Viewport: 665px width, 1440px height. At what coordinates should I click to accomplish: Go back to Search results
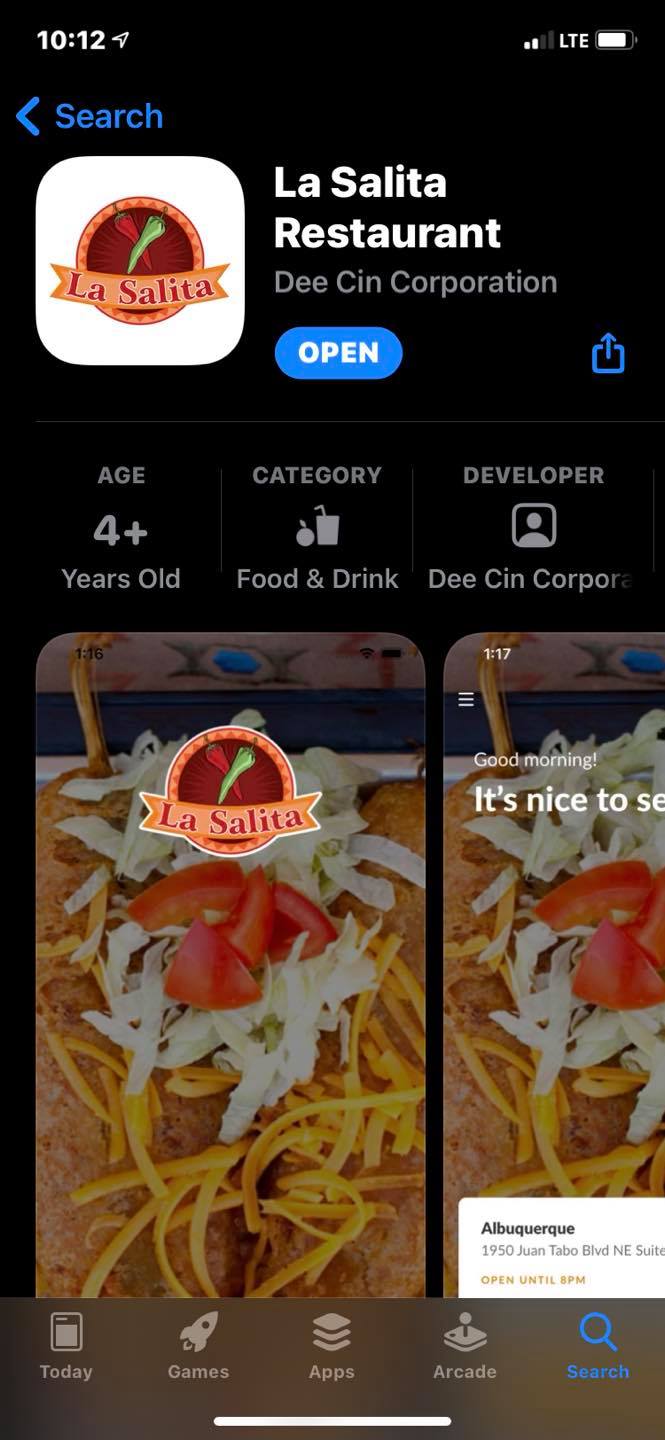pyautogui.click(x=90, y=116)
